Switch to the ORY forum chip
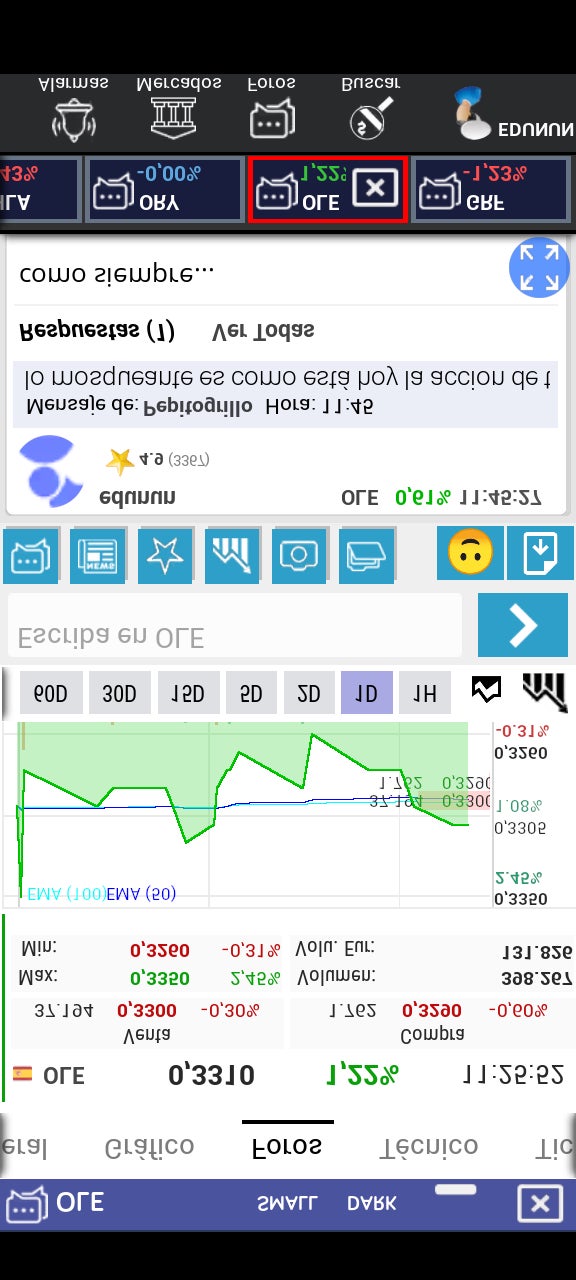Image resolution: width=576 pixels, height=1280 pixels. click(163, 189)
